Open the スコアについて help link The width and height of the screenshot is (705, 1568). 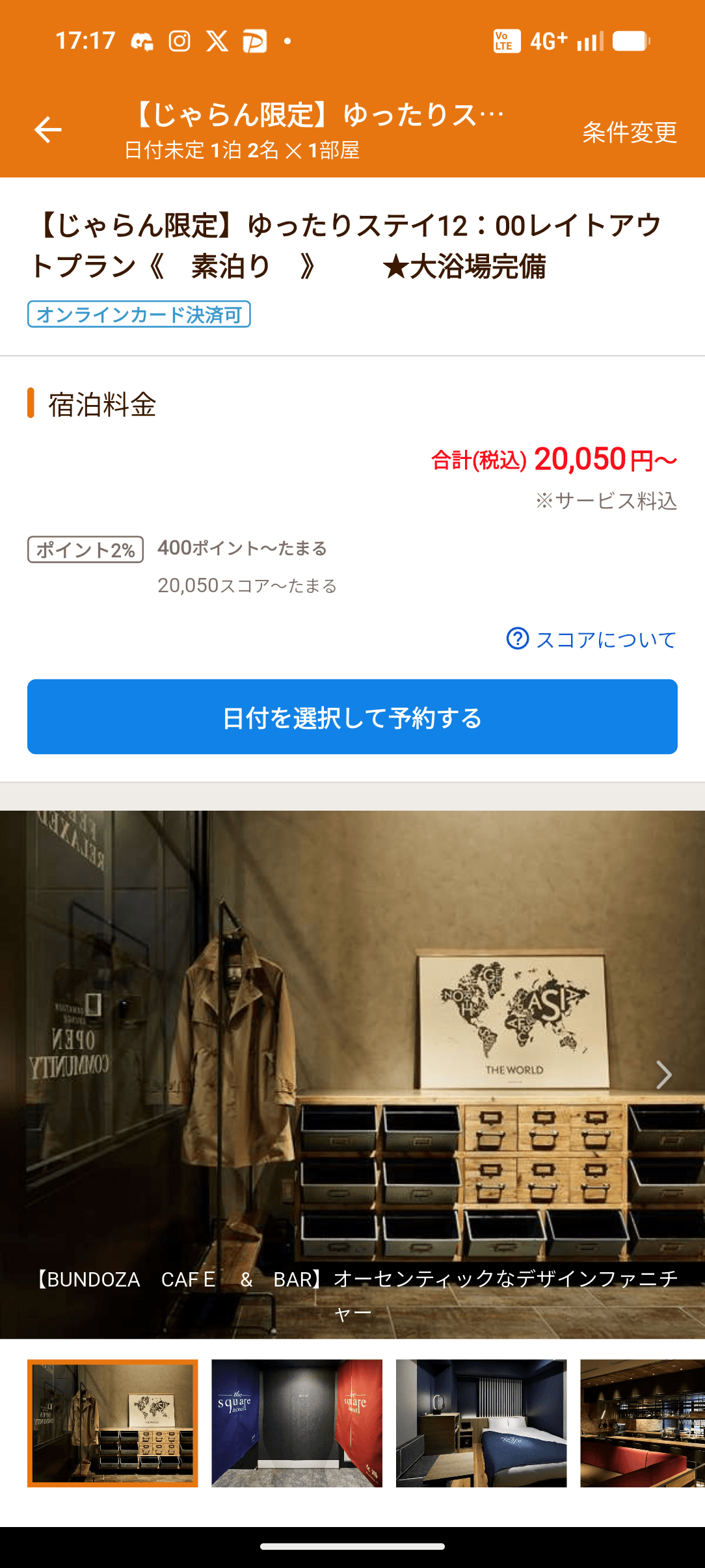point(592,639)
